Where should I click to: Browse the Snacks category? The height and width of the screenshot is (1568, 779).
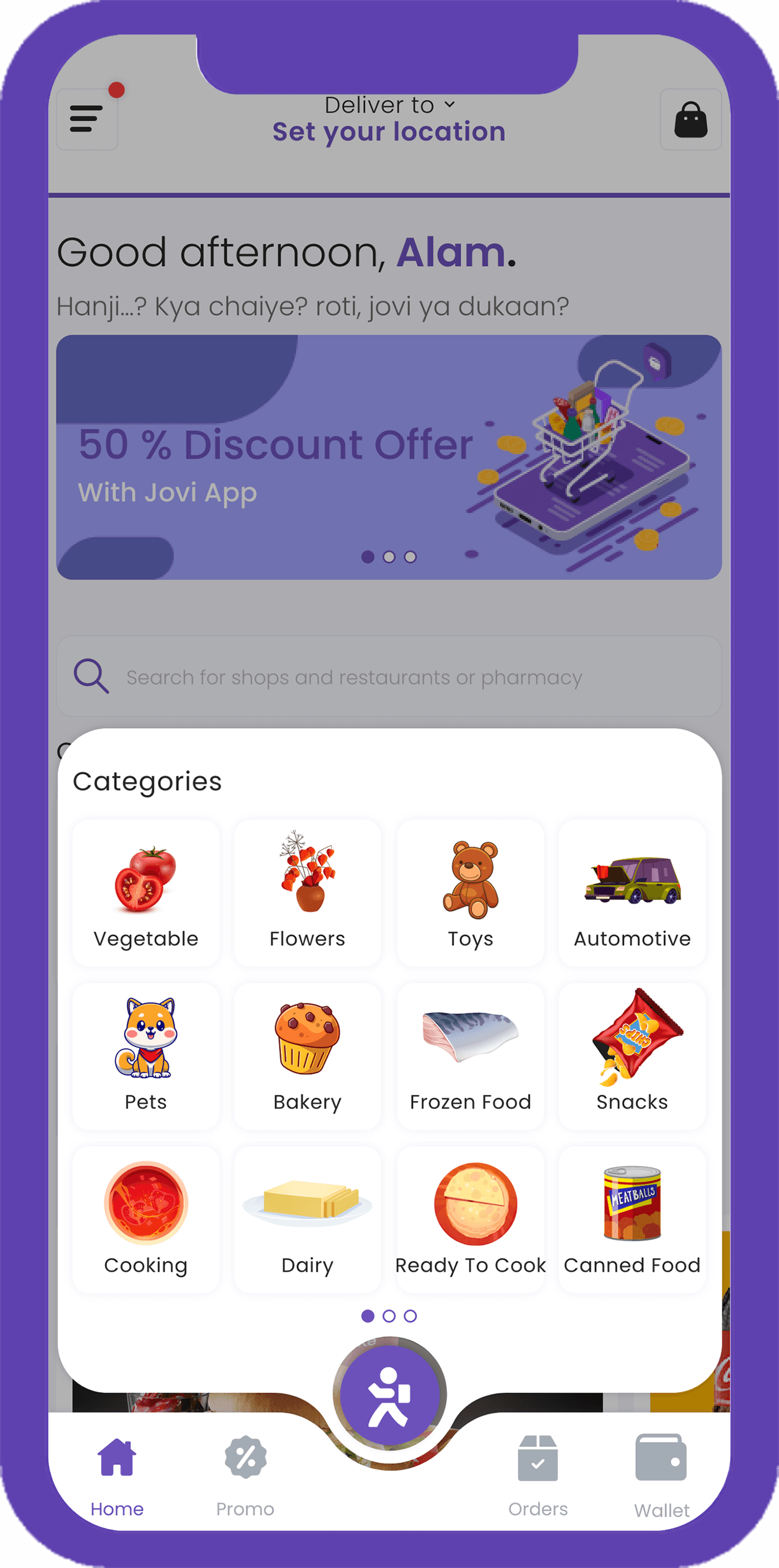coord(632,1055)
